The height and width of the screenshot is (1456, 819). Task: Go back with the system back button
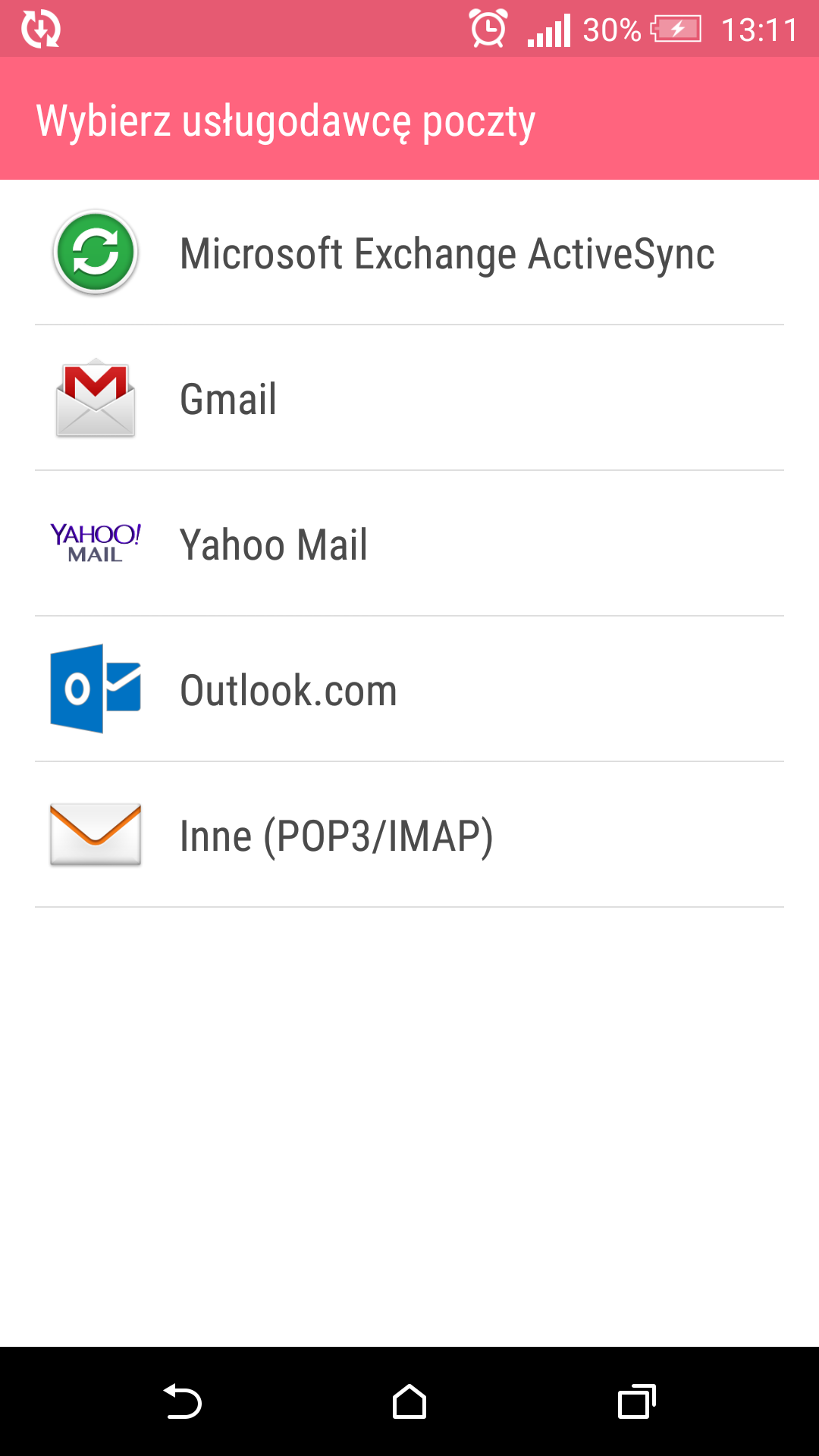coord(182,1401)
